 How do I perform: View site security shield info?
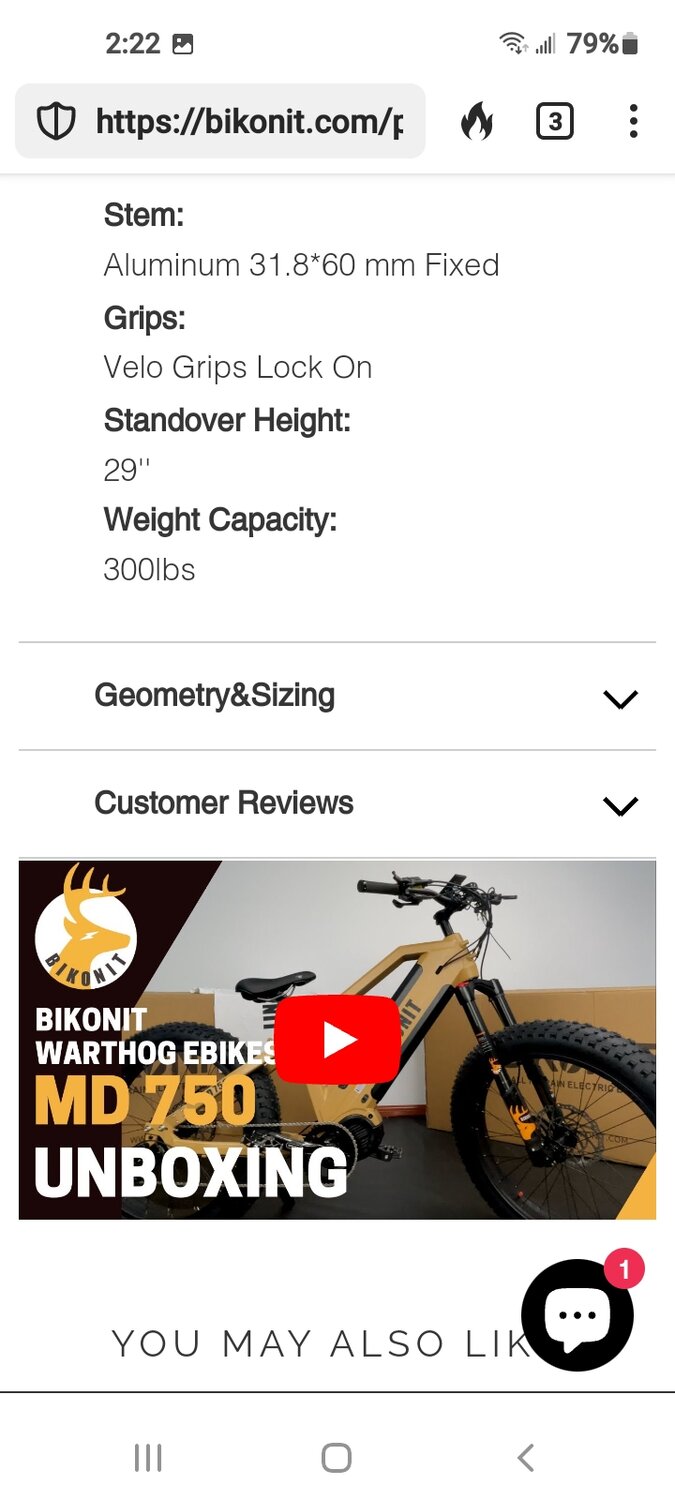56,122
